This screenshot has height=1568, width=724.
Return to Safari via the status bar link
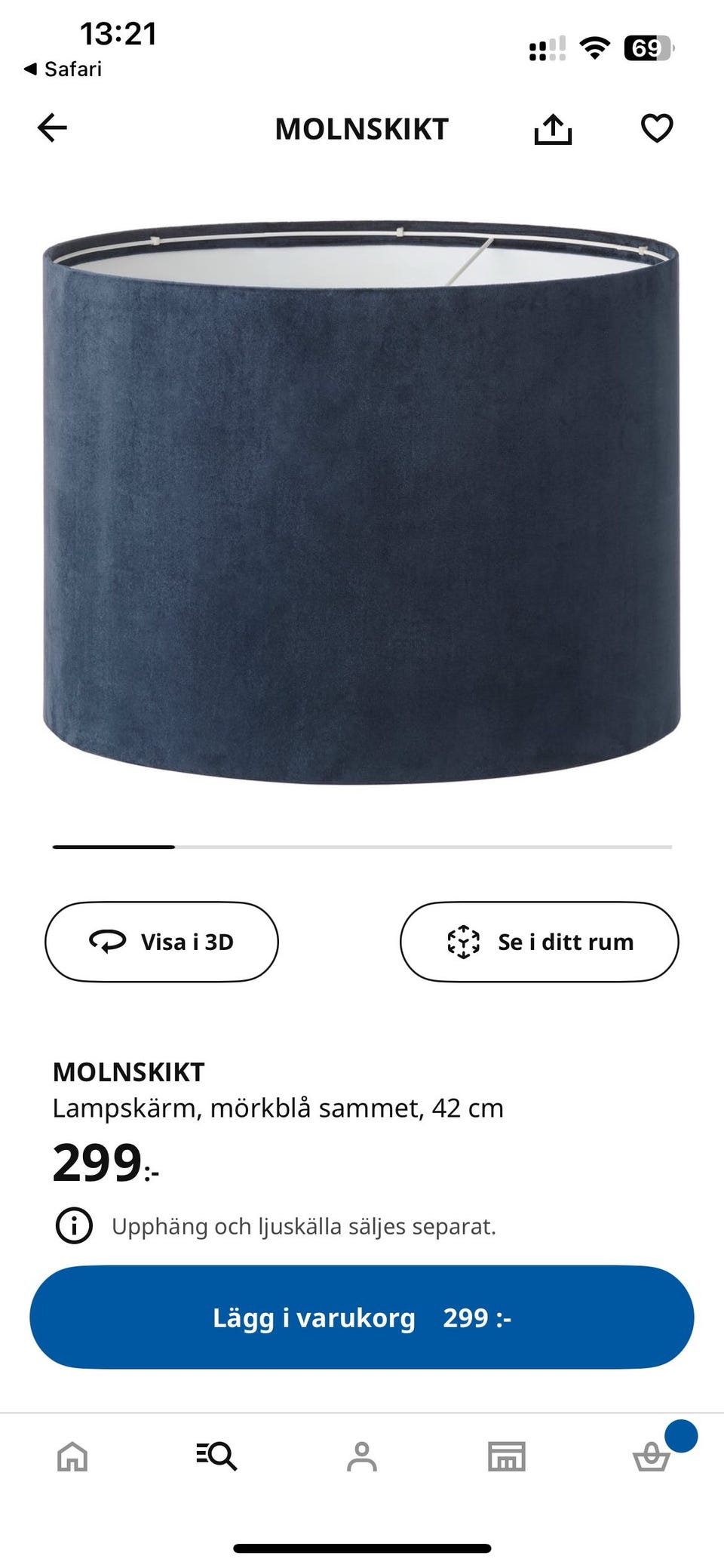click(63, 69)
